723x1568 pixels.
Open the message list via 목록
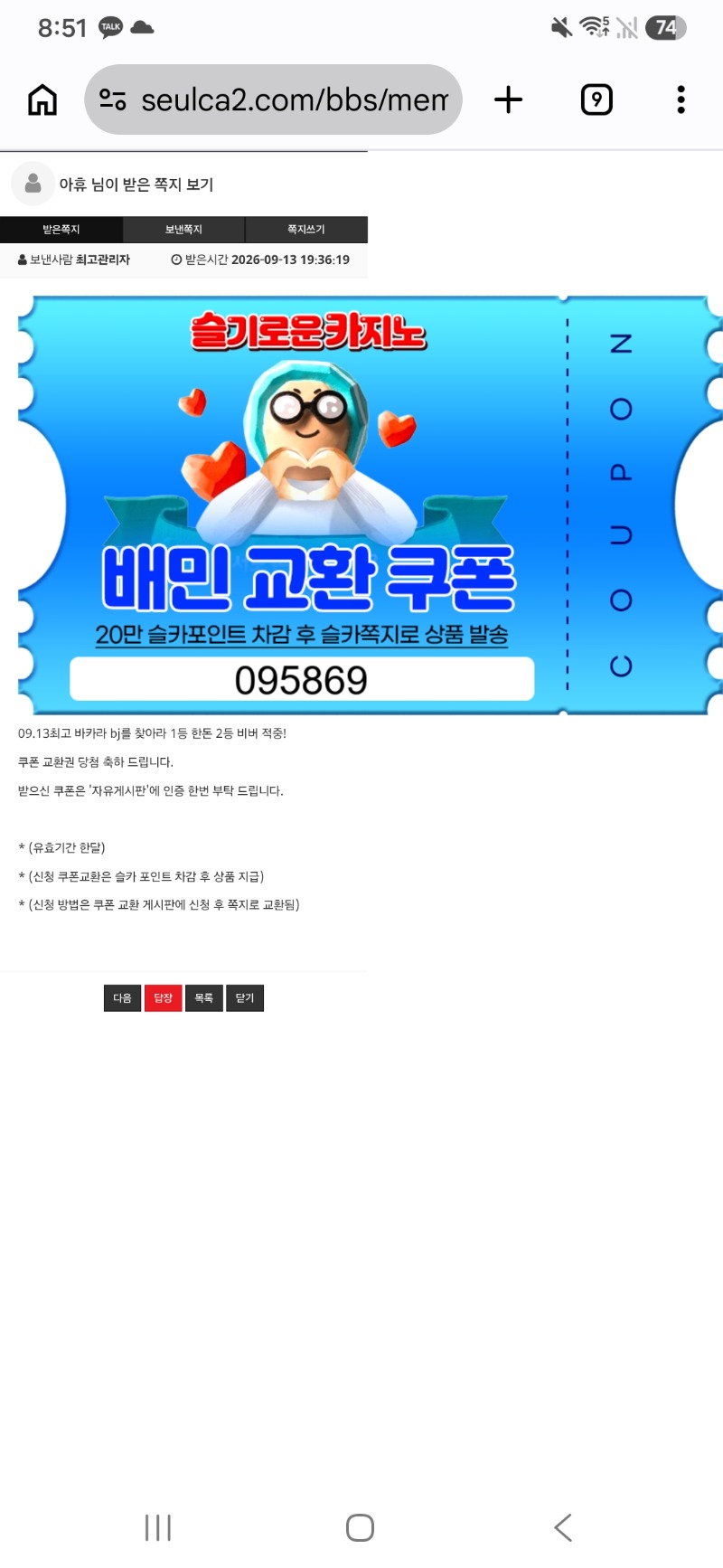click(x=203, y=998)
